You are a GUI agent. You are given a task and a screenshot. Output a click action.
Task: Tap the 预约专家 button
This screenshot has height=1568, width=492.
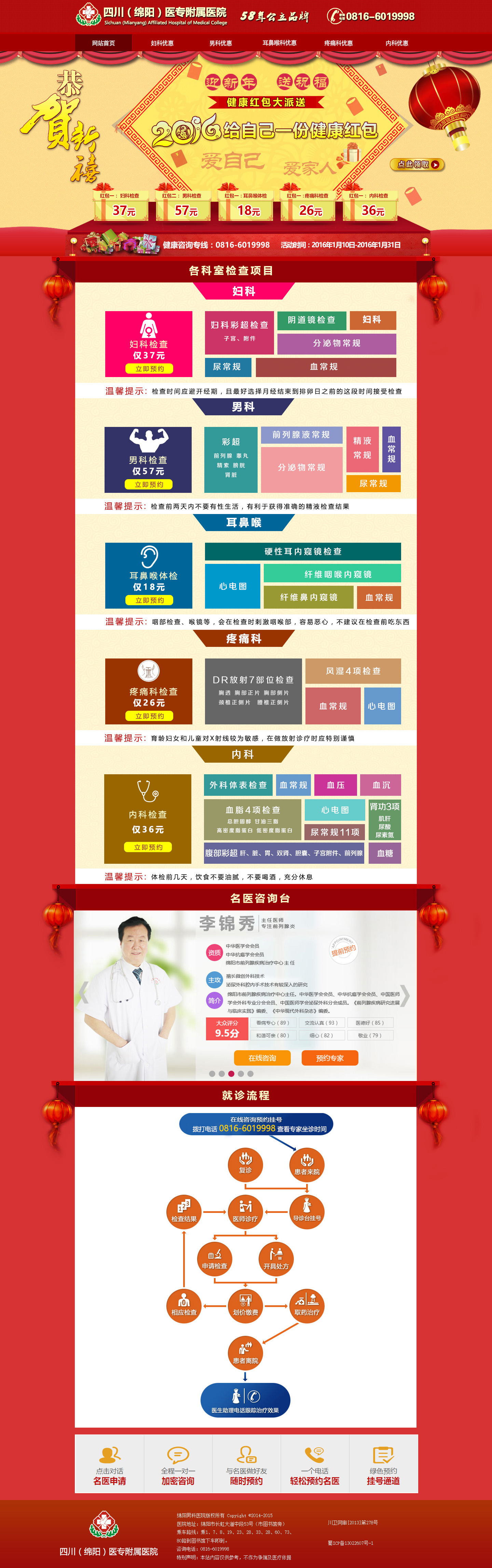tap(329, 1058)
